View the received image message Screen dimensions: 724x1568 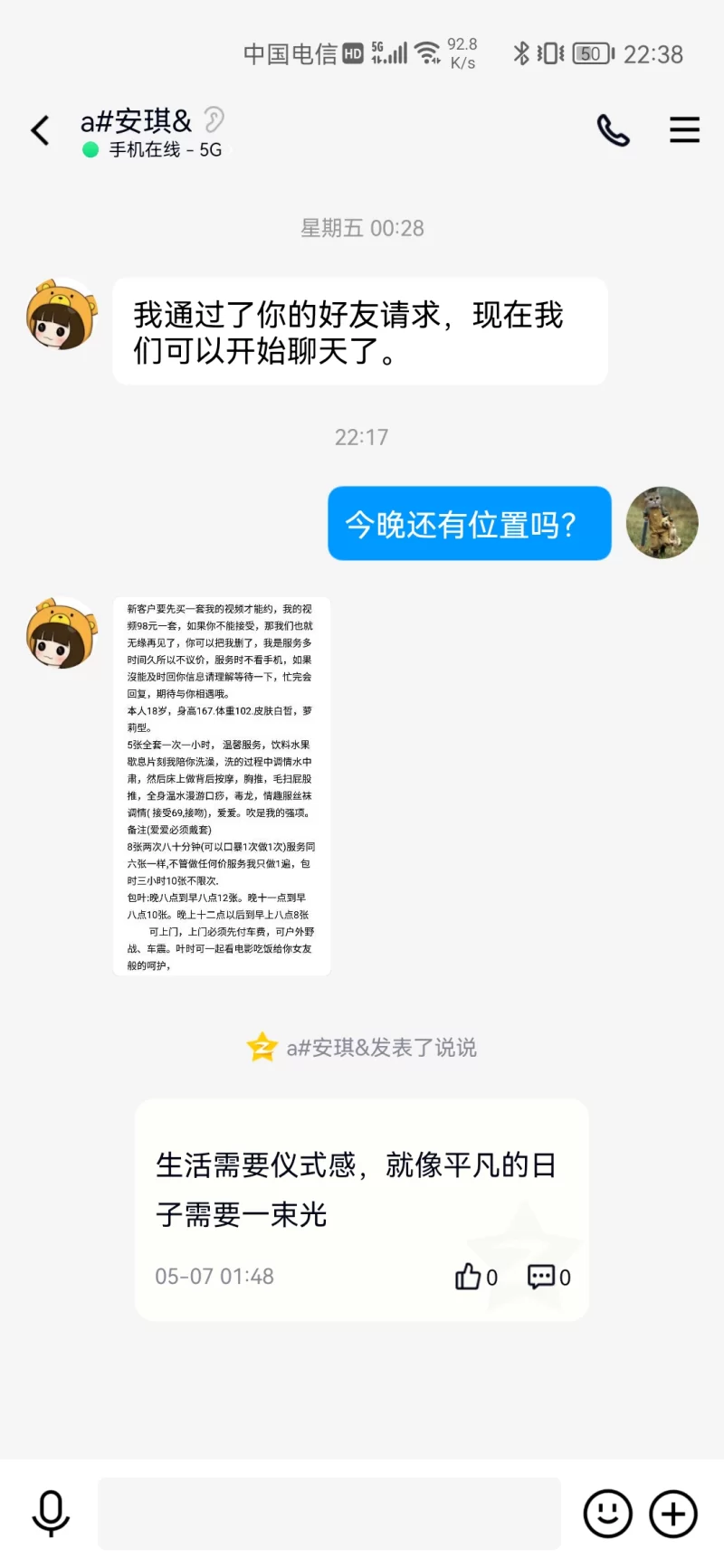click(222, 785)
